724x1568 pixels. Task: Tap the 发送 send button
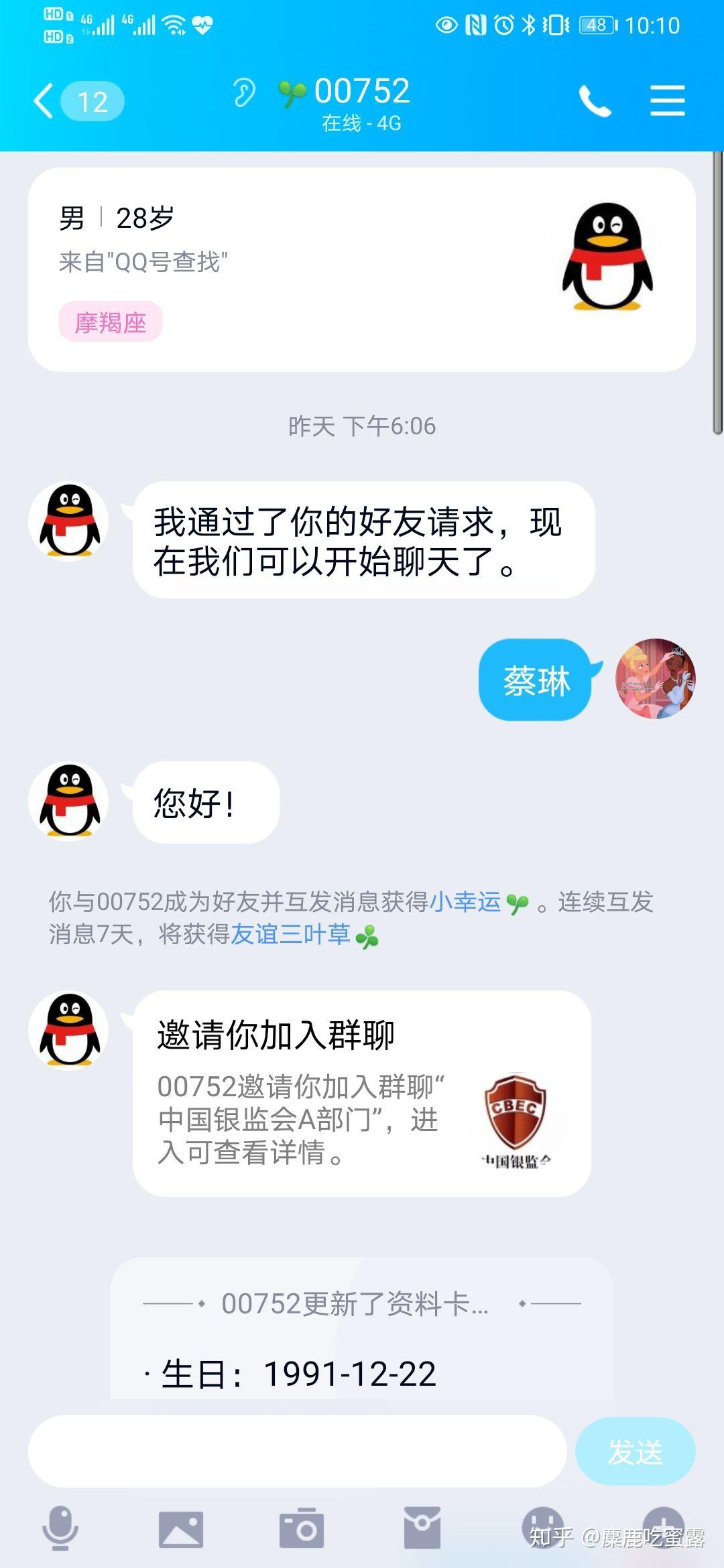(635, 1451)
